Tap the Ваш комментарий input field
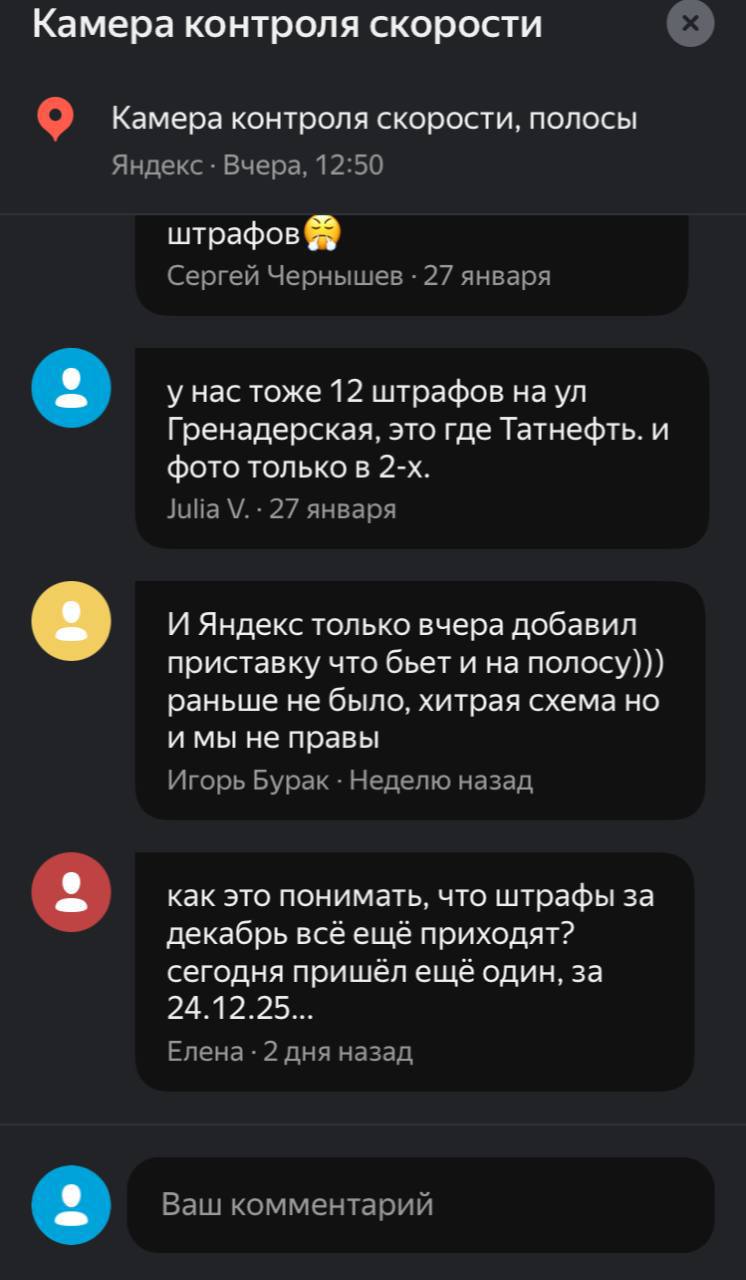This screenshot has height=1280, width=746. 420,1204
